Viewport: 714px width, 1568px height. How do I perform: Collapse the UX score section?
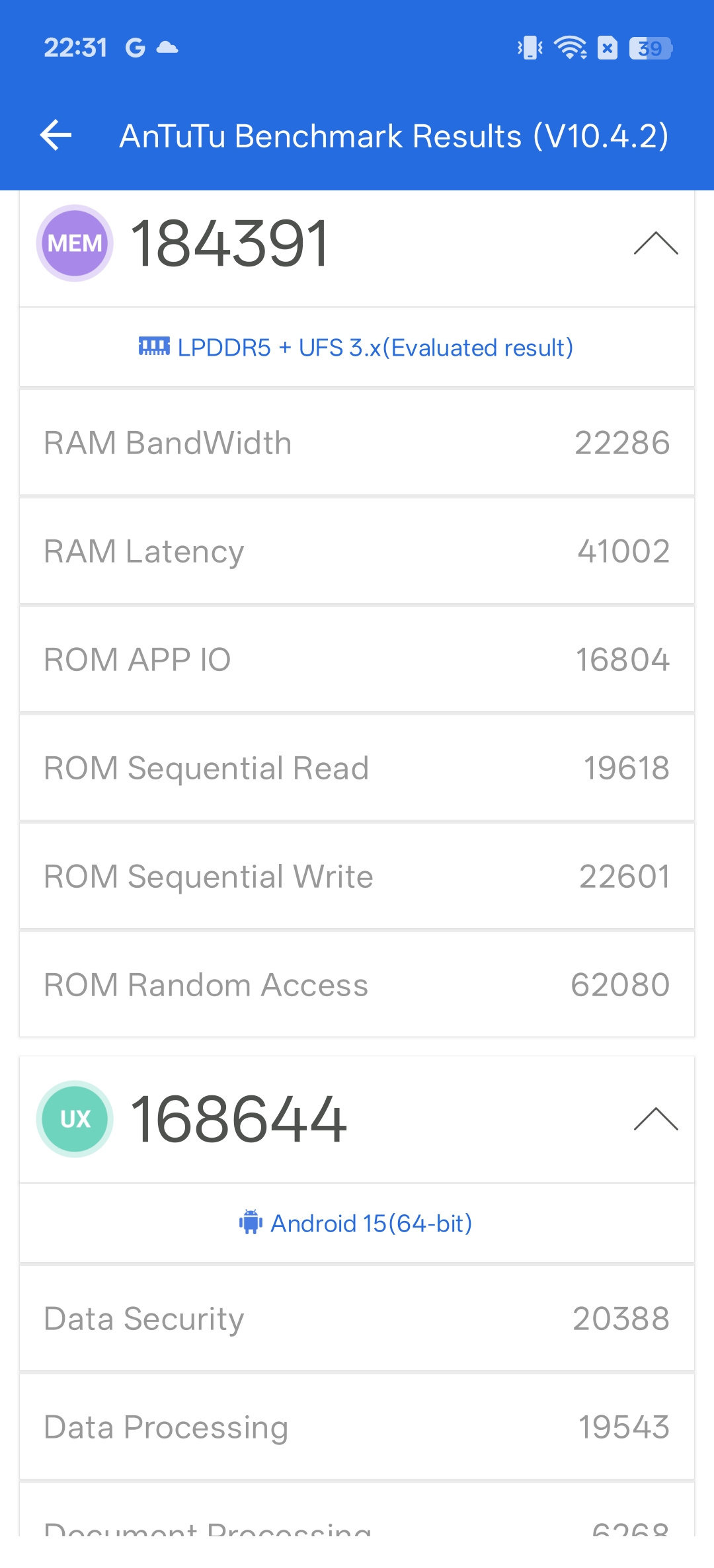(x=655, y=1119)
